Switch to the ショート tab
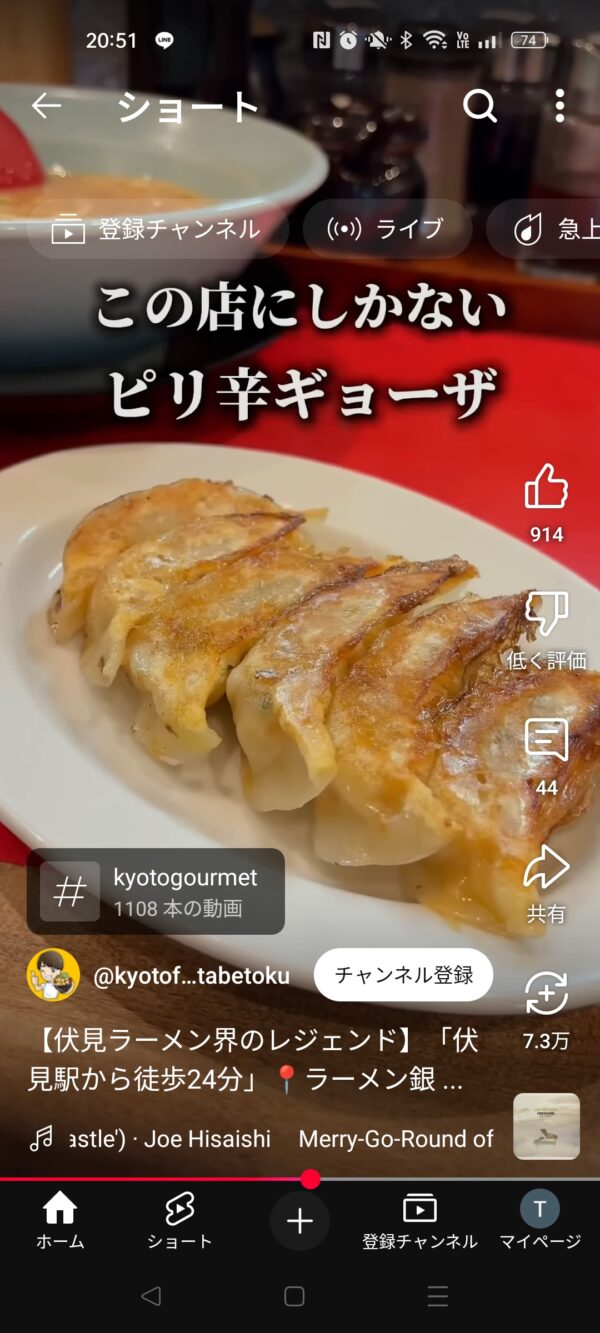This screenshot has height=1333, width=600. 180,1221
